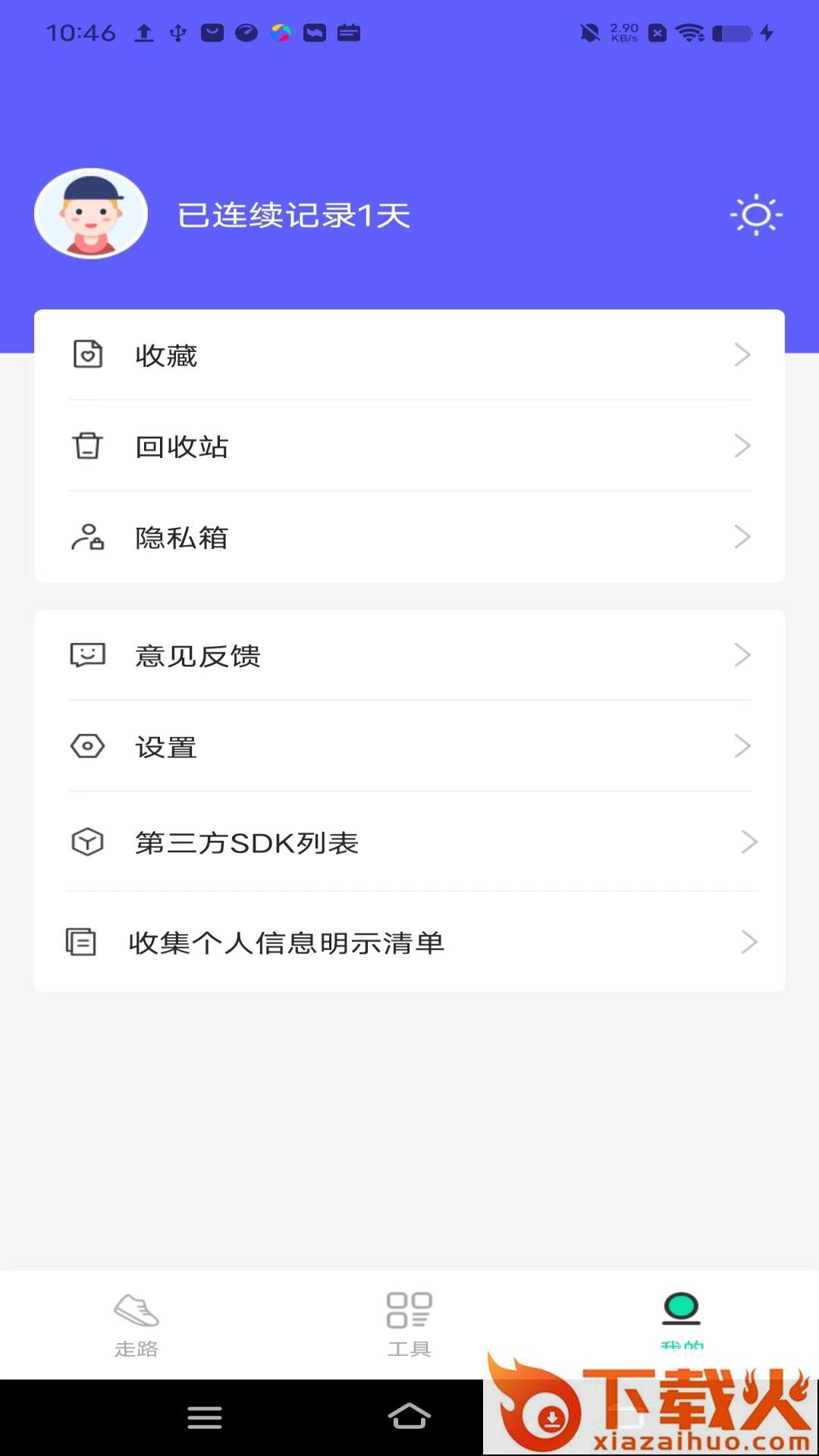Tap the profile avatar picture
This screenshot has height=1456, width=819.
pyautogui.click(x=91, y=214)
